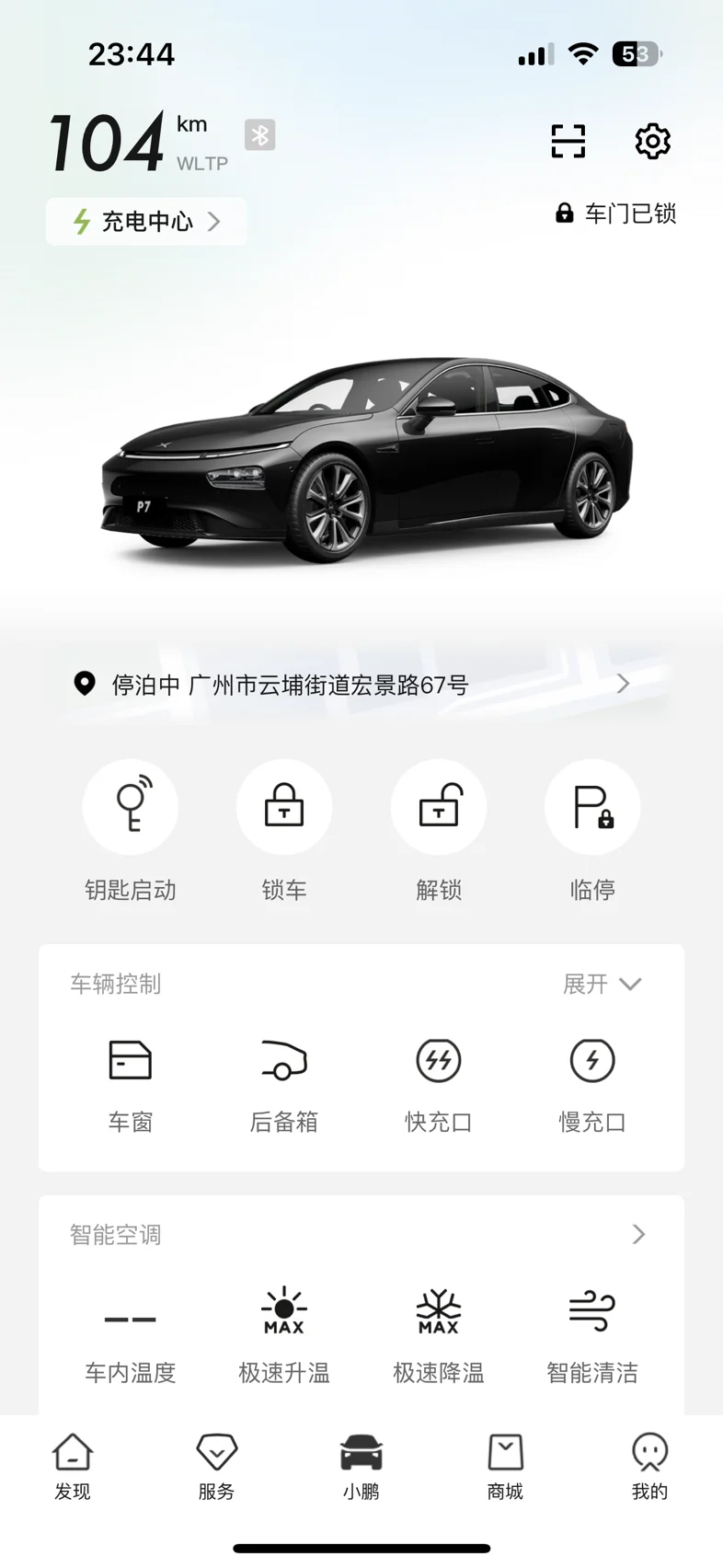
Task: Open the scan code icon
Action: click(568, 141)
